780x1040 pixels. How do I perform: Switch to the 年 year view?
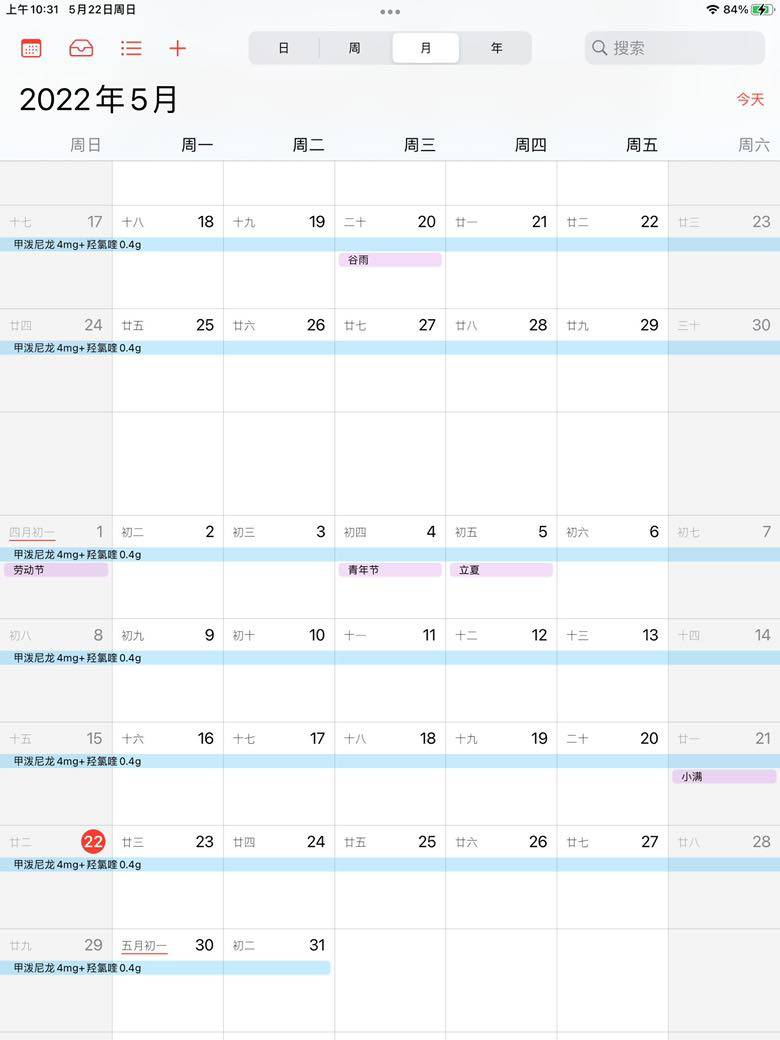(497, 48)
